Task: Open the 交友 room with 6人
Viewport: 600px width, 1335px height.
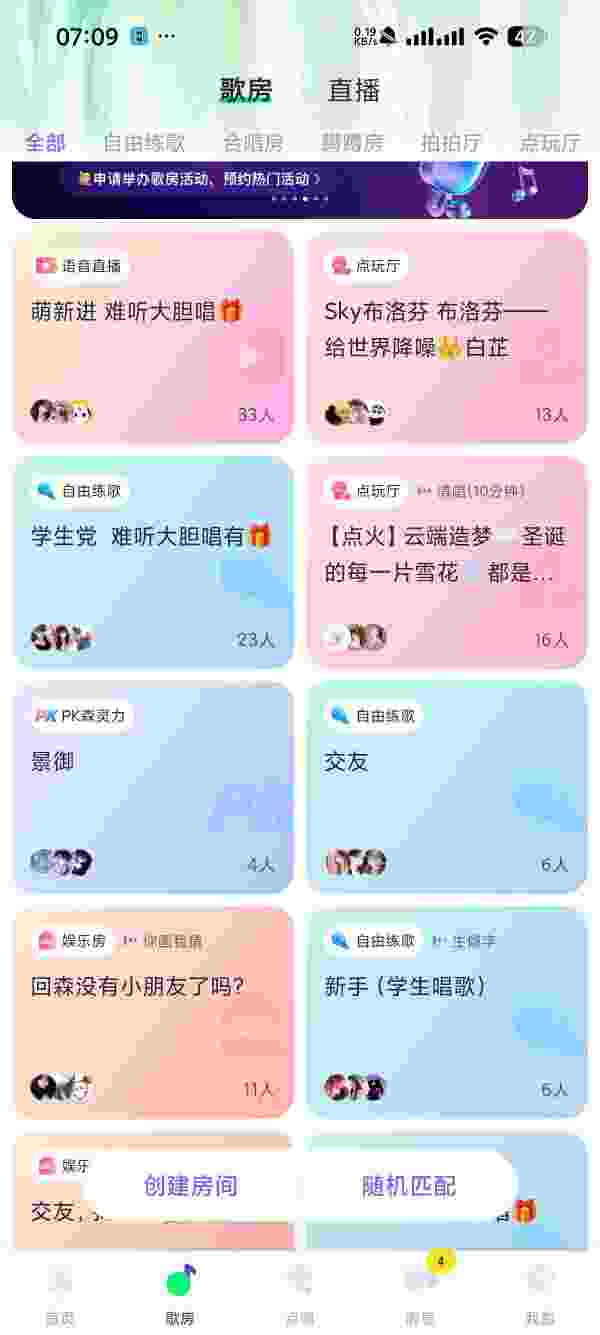Action: coord(446,786)
